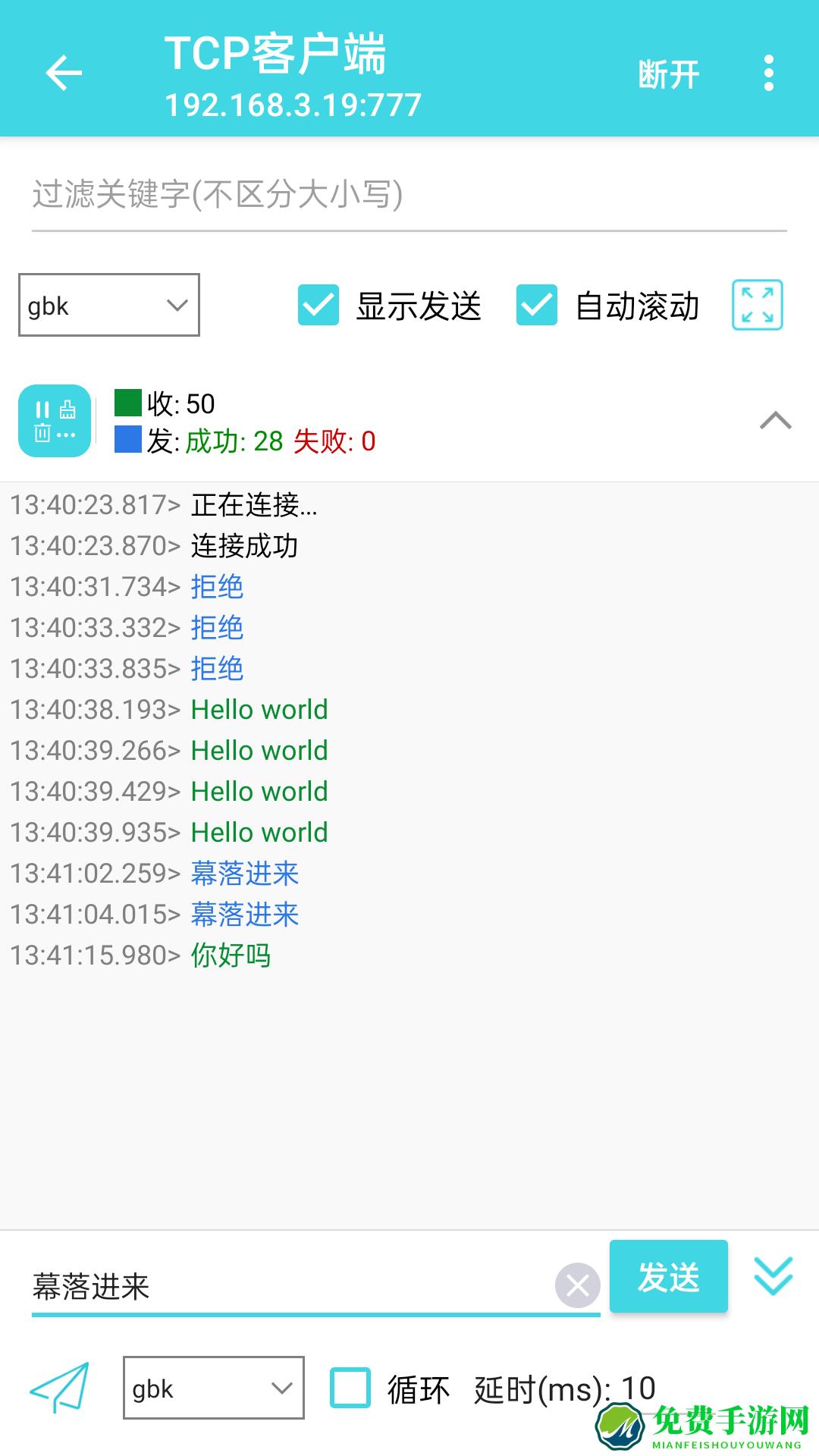The width and height of the screenshot is (819, 1456).
Task: Click the pause logging icon
Action: coord(42,407)
